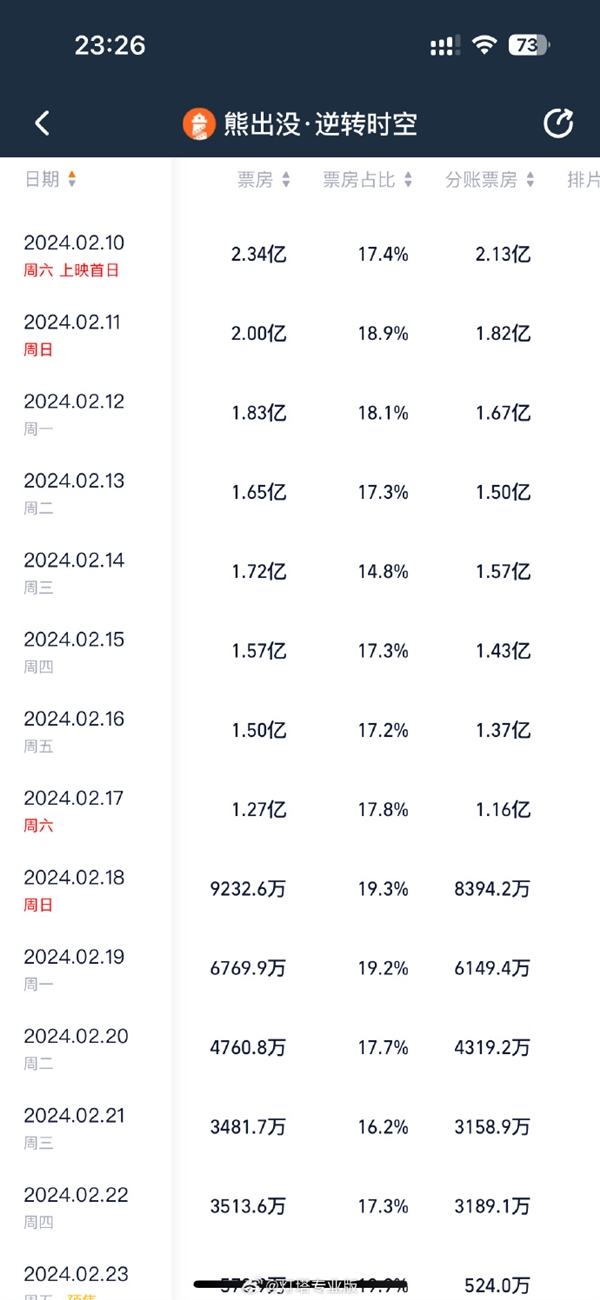The image size is (600, 1300).
Task: Go back using the top-left arrow
Action: tap(42, 124)
